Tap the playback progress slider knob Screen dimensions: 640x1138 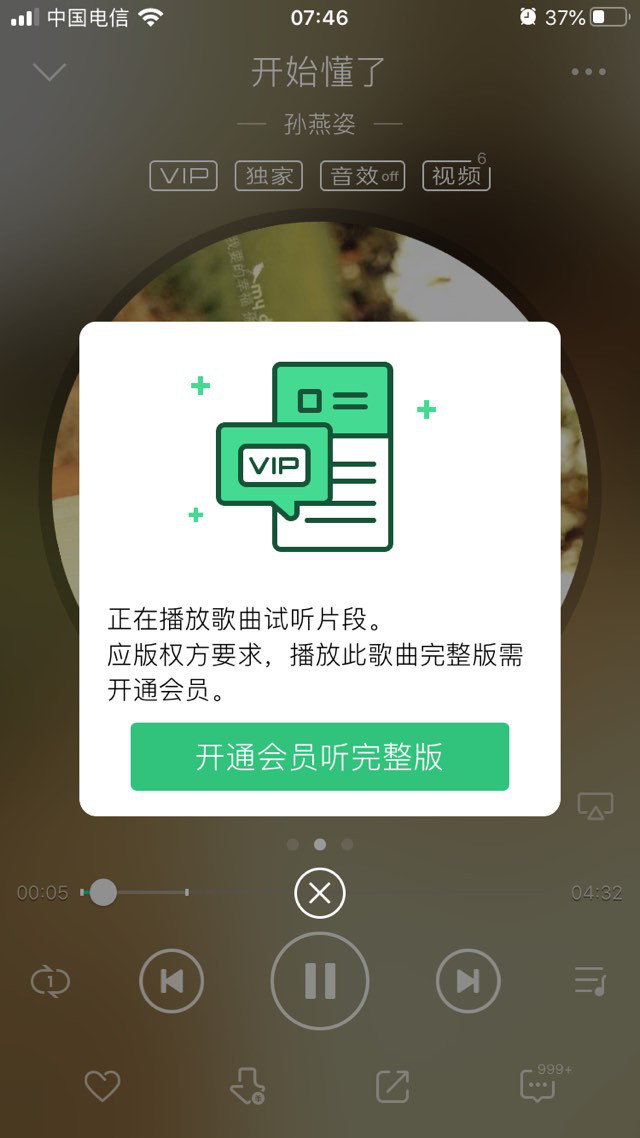click(x=103, y=892)
